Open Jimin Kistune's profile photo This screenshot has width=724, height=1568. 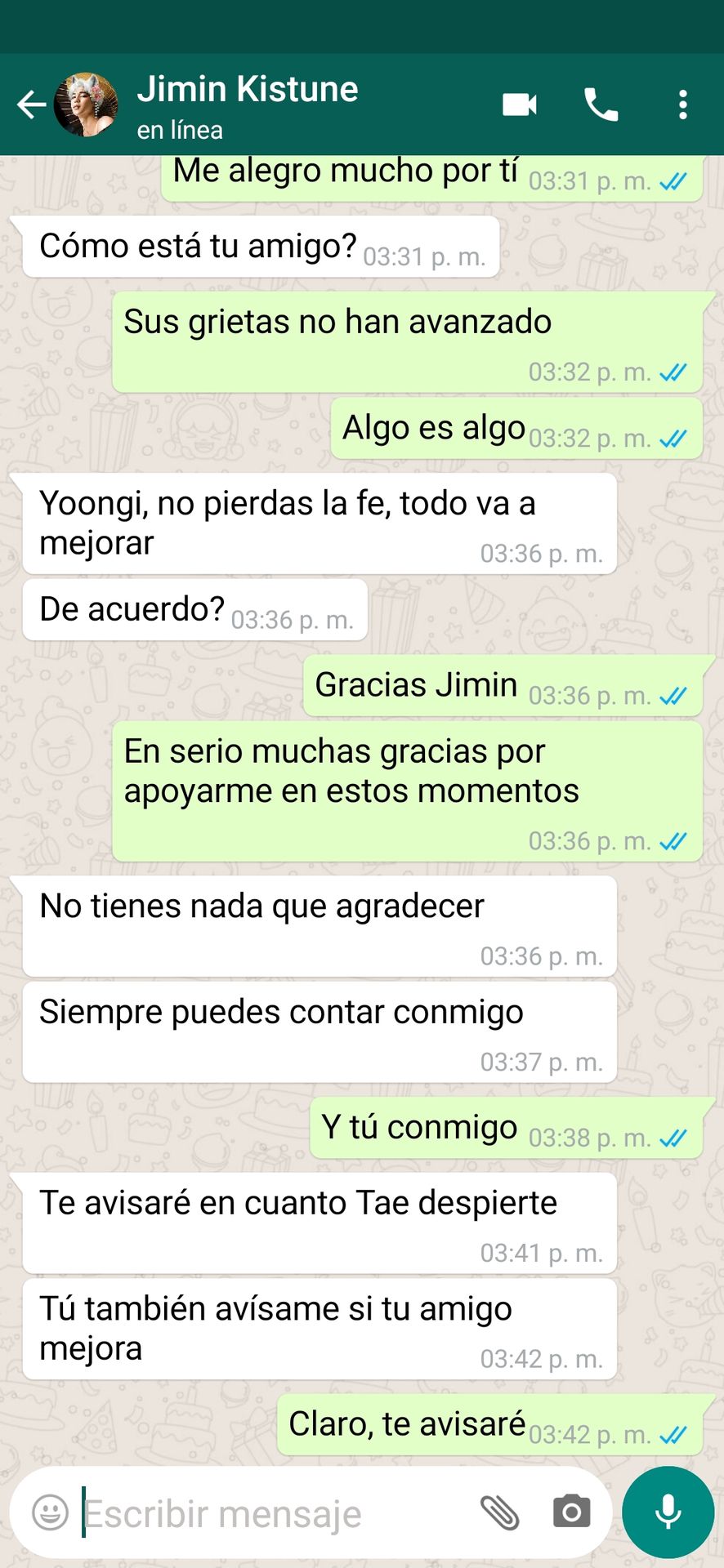tap(86, 105)
